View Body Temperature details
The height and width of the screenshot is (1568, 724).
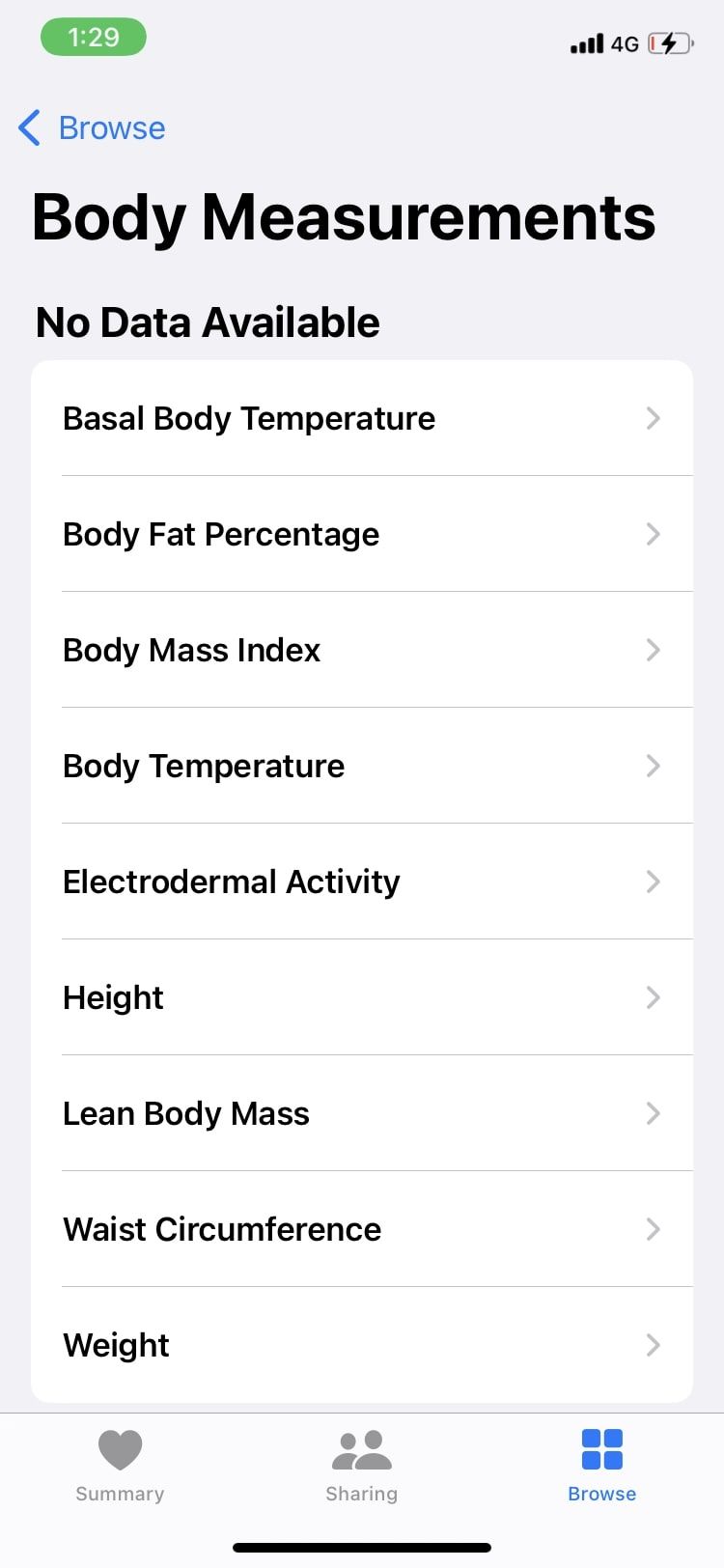(x=362, y=766)
